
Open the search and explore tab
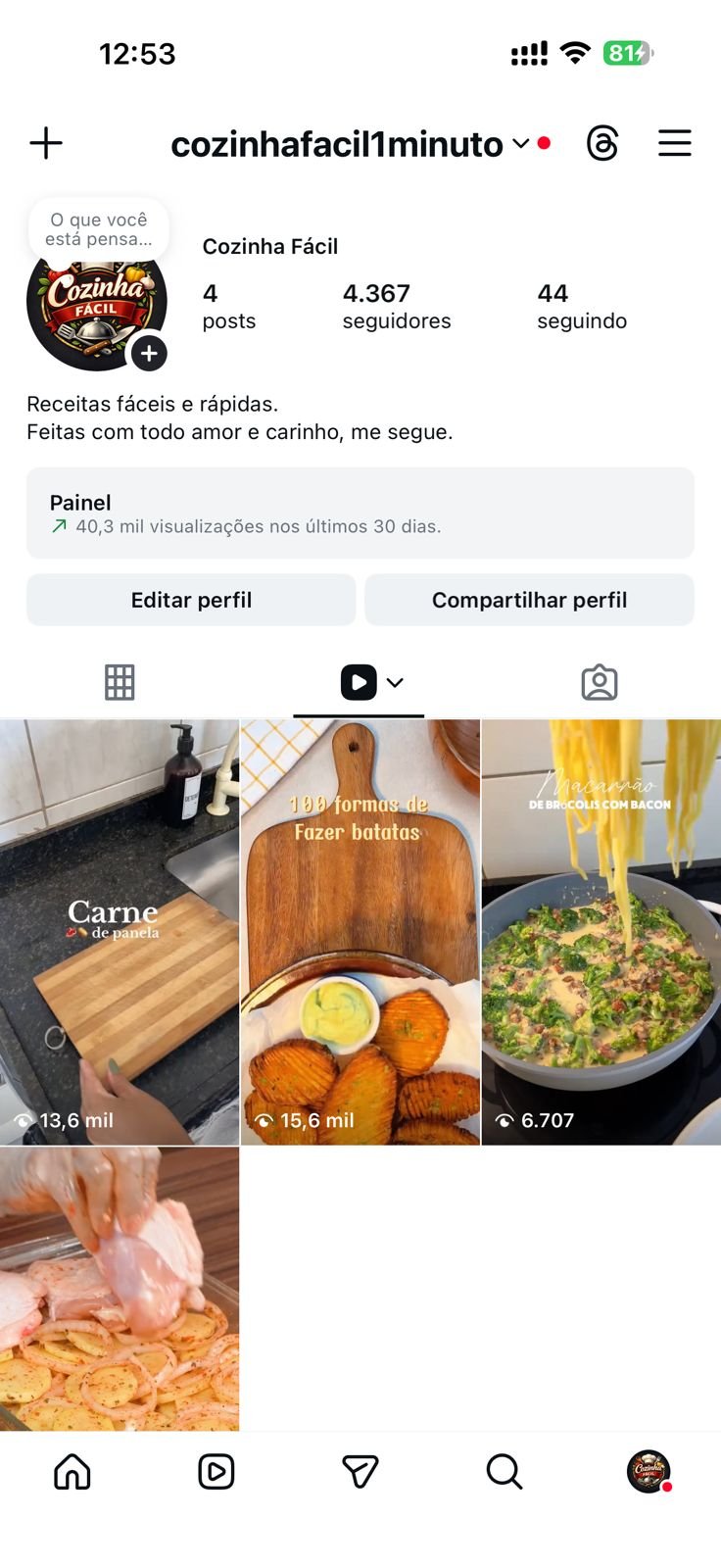(504, 1471)
